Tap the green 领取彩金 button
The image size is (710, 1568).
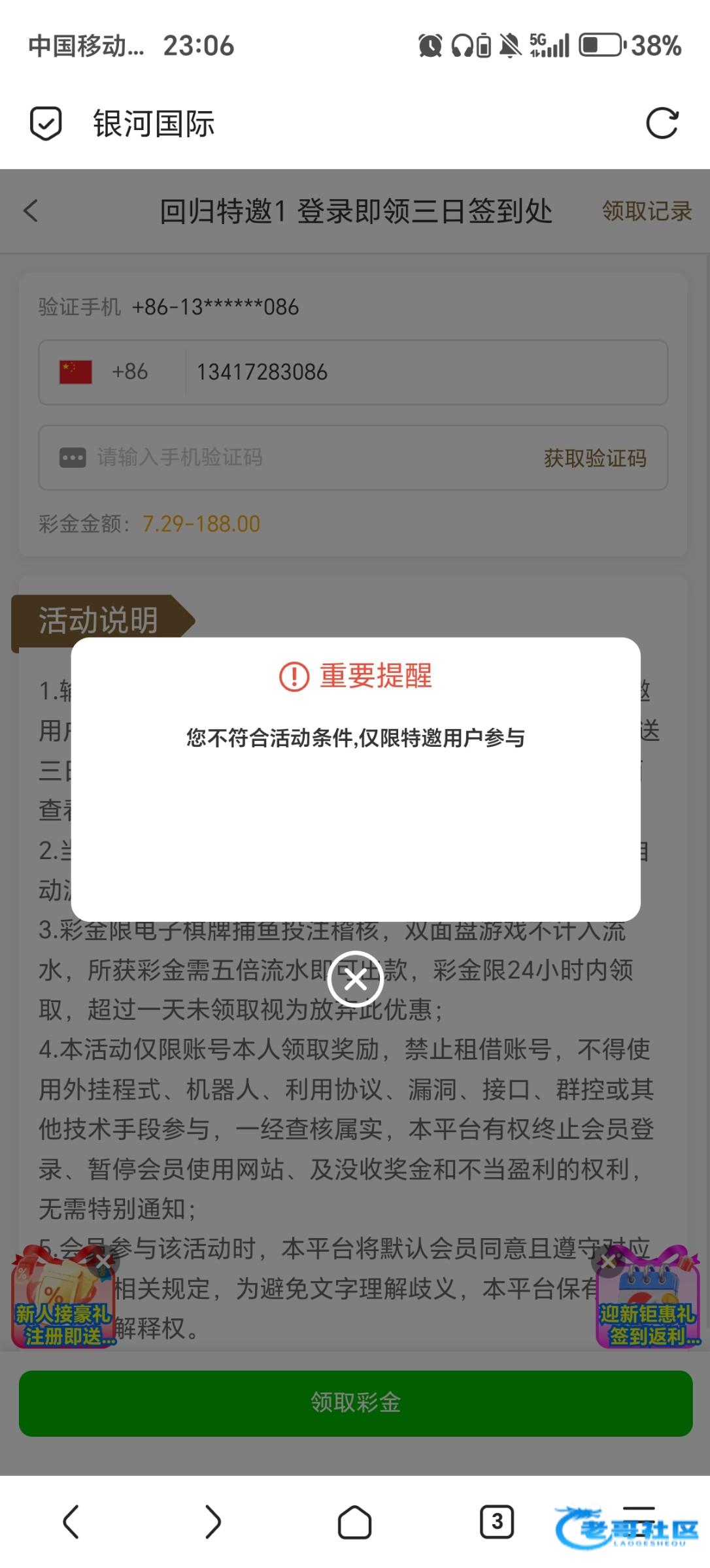point(355,1403)
